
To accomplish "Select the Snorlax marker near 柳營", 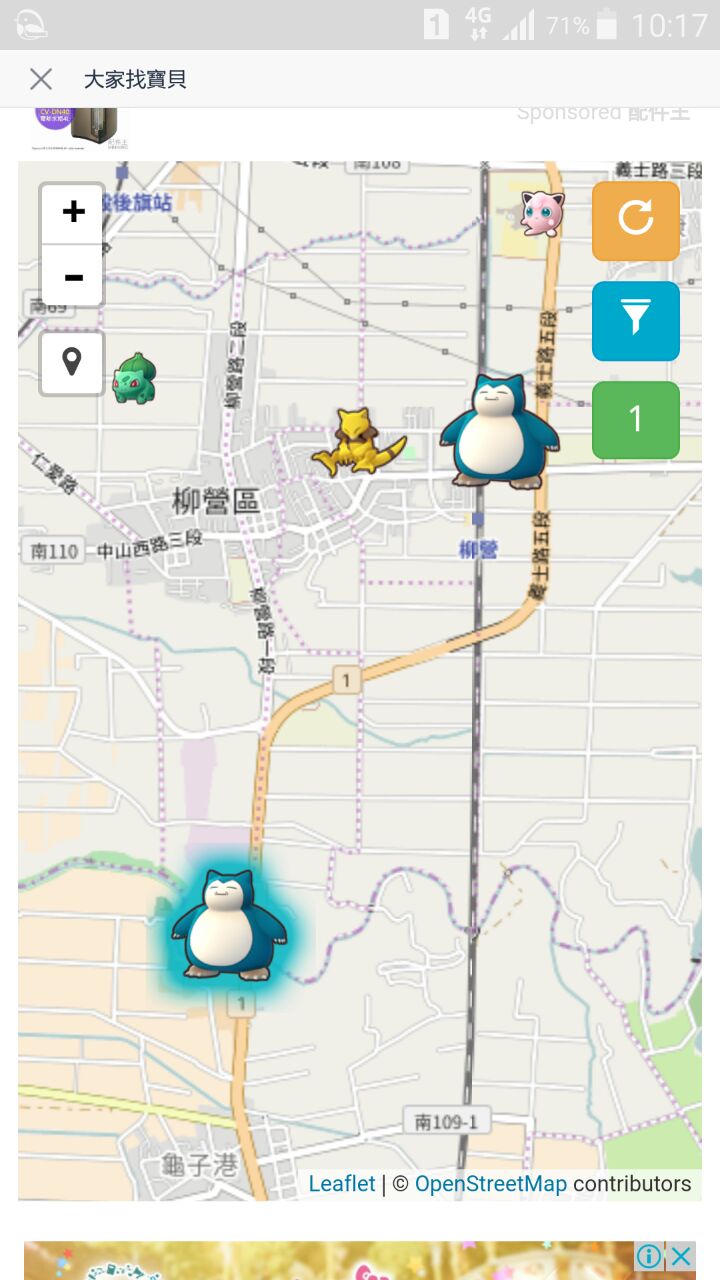I will click(498, 432).
